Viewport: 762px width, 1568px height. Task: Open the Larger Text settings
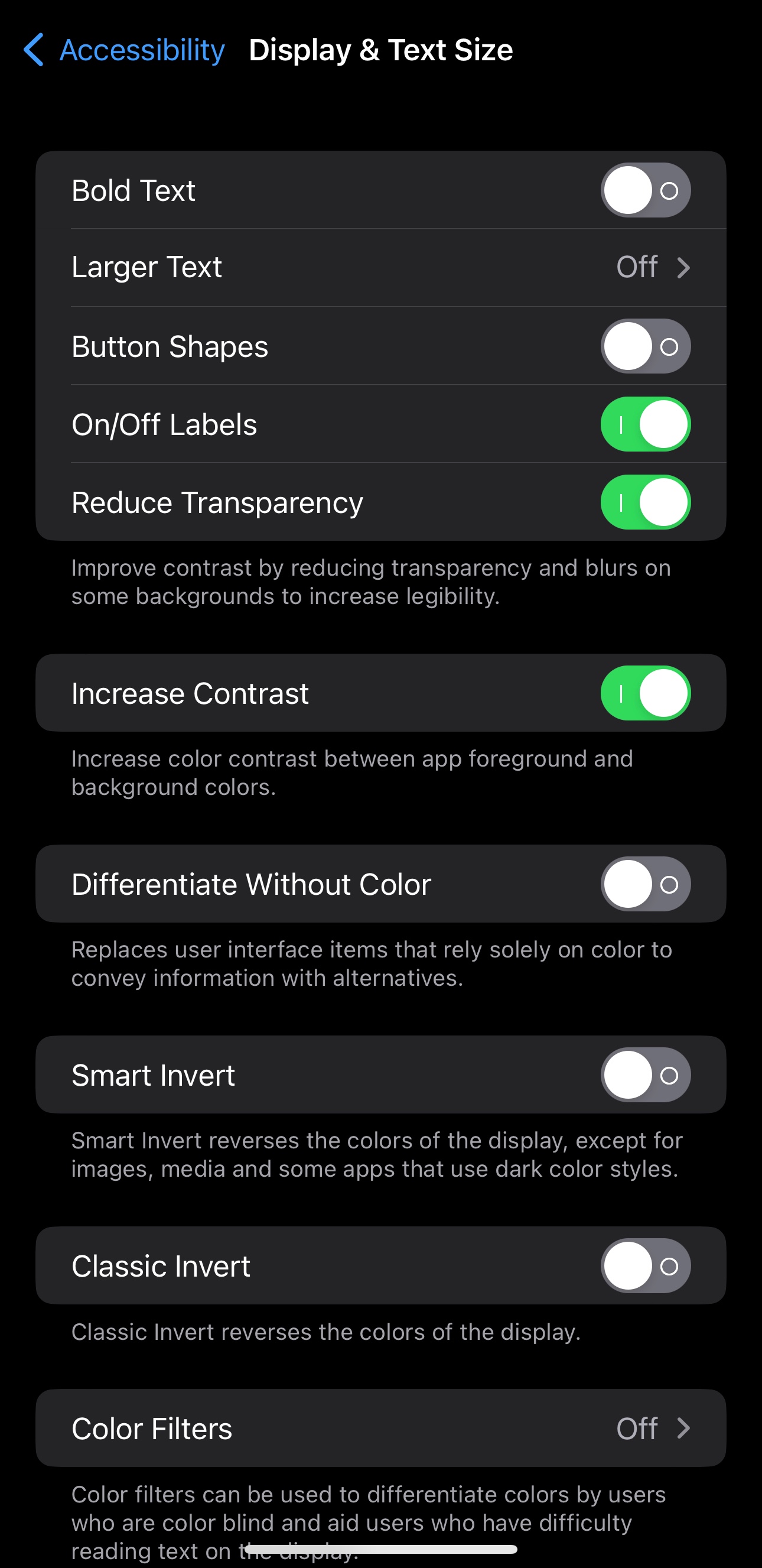point(380,268)
